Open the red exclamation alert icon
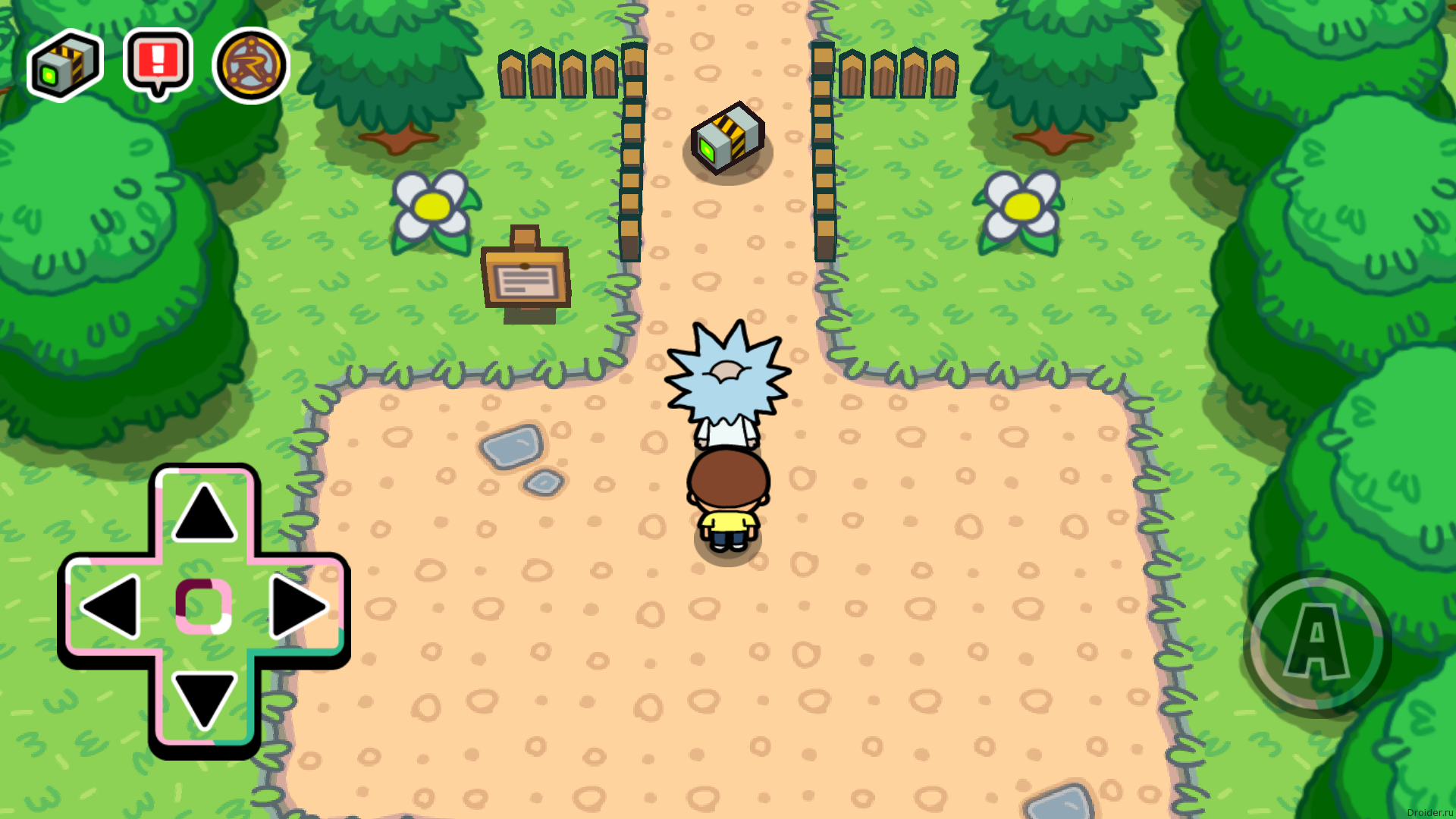The width and height of the screenshot is (1456, 819). tap(158, 62)
